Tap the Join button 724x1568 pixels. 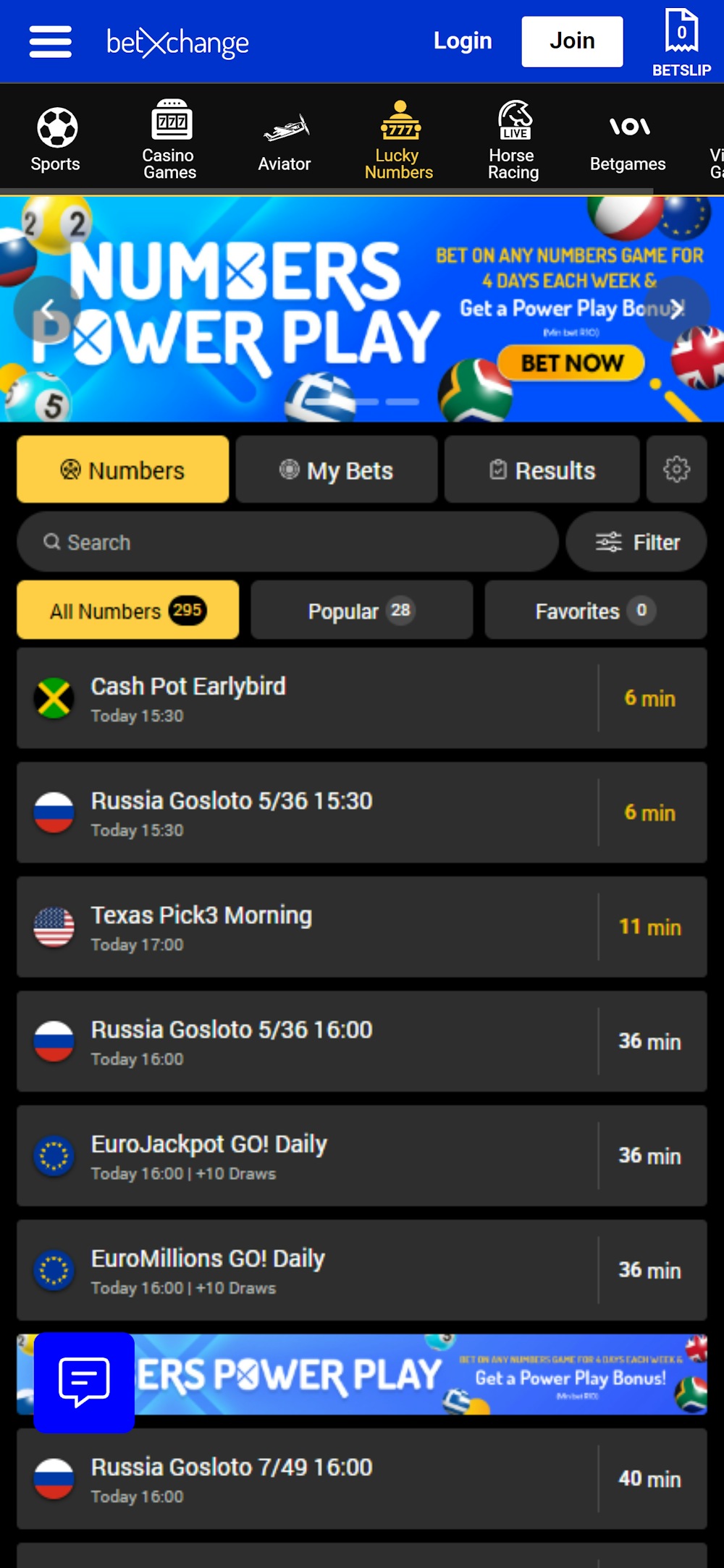click(572, 41)
